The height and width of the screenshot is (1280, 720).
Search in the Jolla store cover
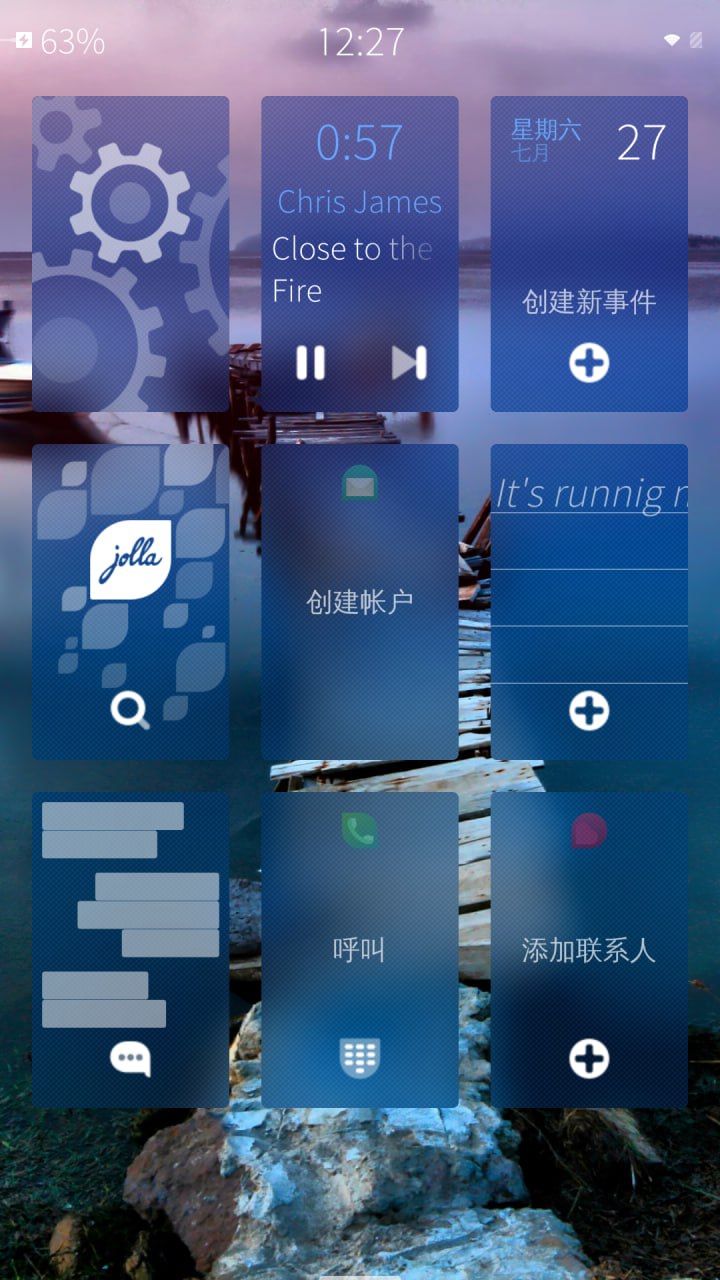[130, 711]
